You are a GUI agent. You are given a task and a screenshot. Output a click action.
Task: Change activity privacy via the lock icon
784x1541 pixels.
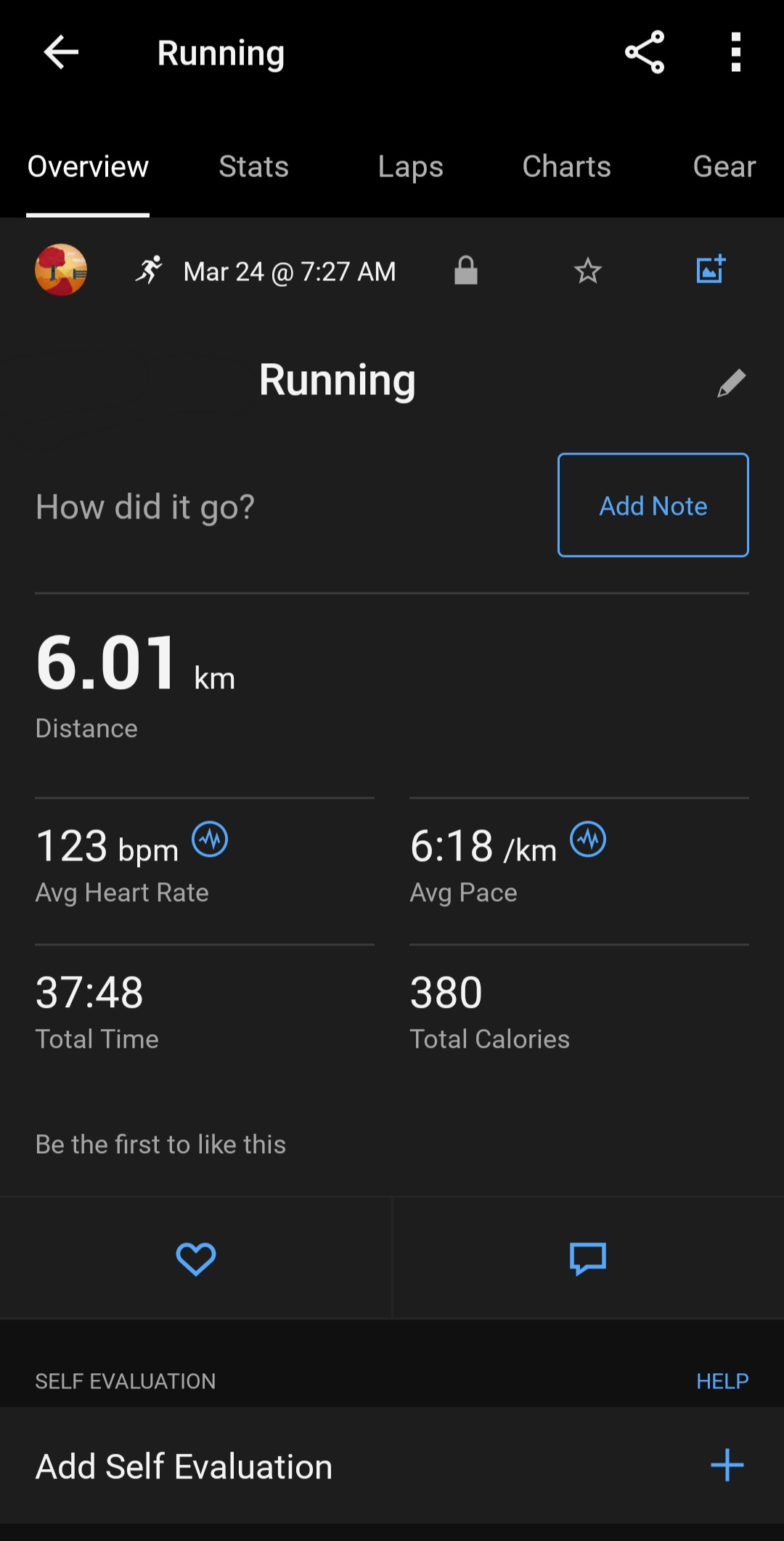466,271
